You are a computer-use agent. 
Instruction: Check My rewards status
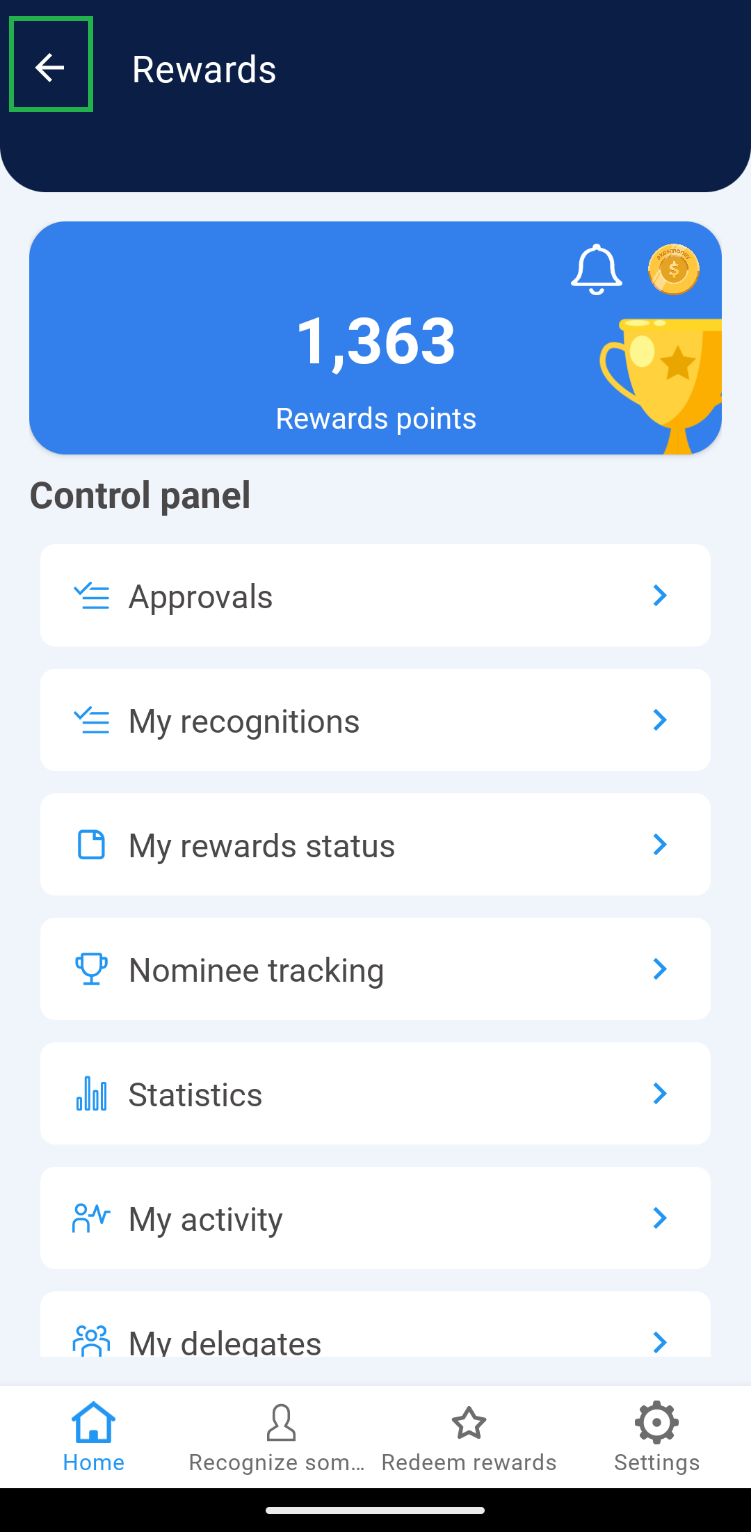pos(375,845)
